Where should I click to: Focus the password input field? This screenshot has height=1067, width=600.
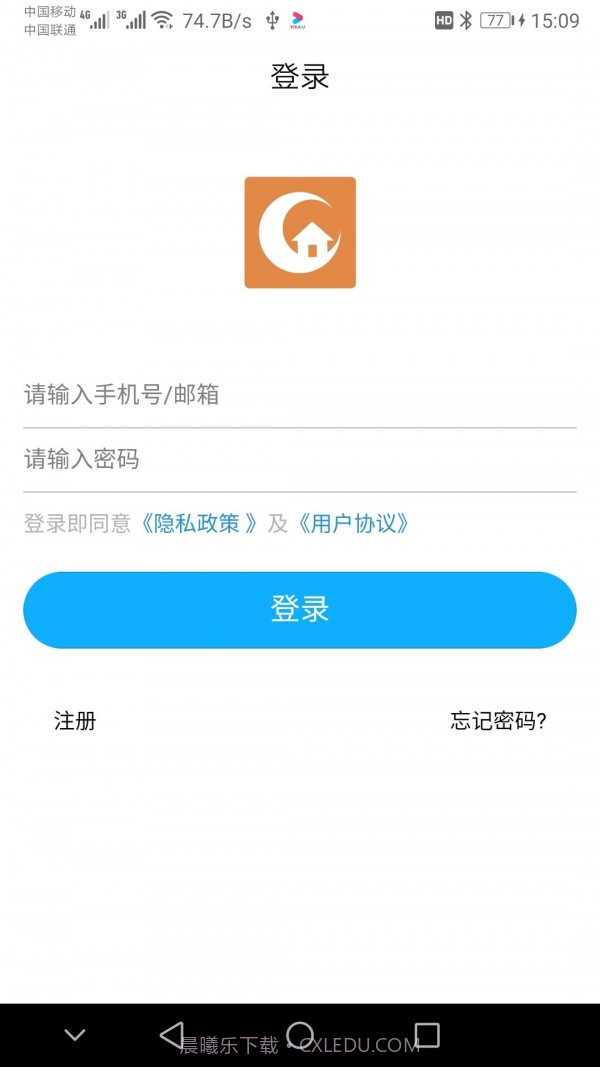click(x=300, y=459)
